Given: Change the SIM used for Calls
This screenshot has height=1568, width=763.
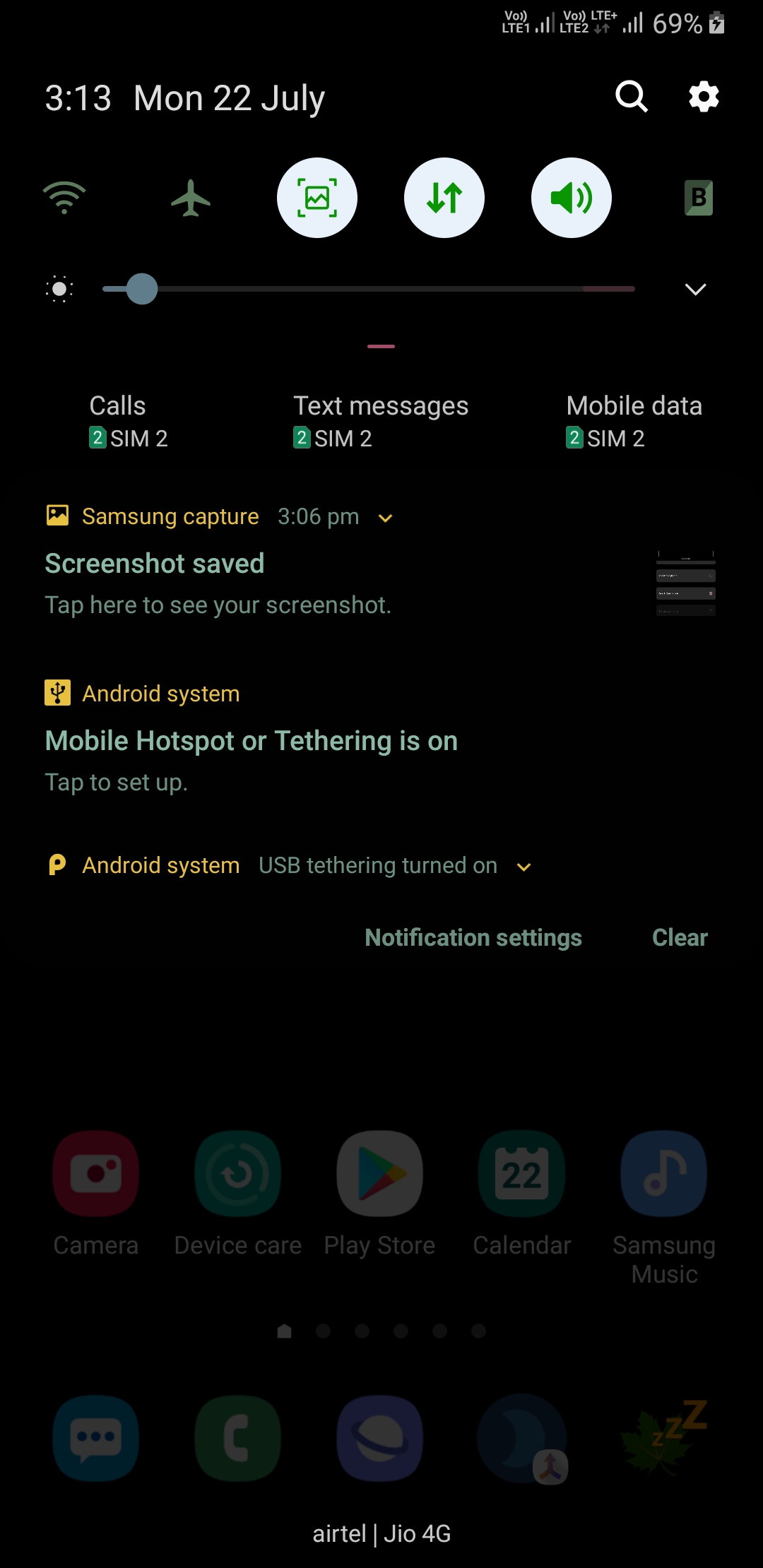Looking at the screenshot, I should (x=129, y=422).
